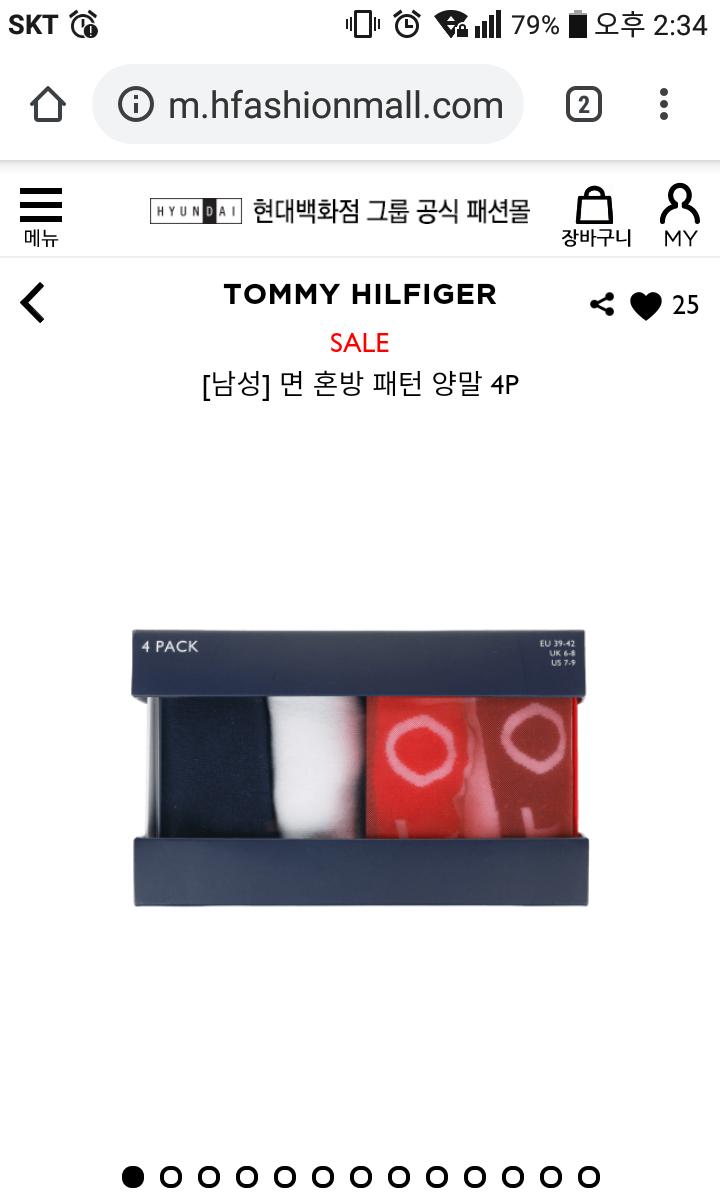
Task: Tap the browser address bar
Action: [x=335, y=105]
